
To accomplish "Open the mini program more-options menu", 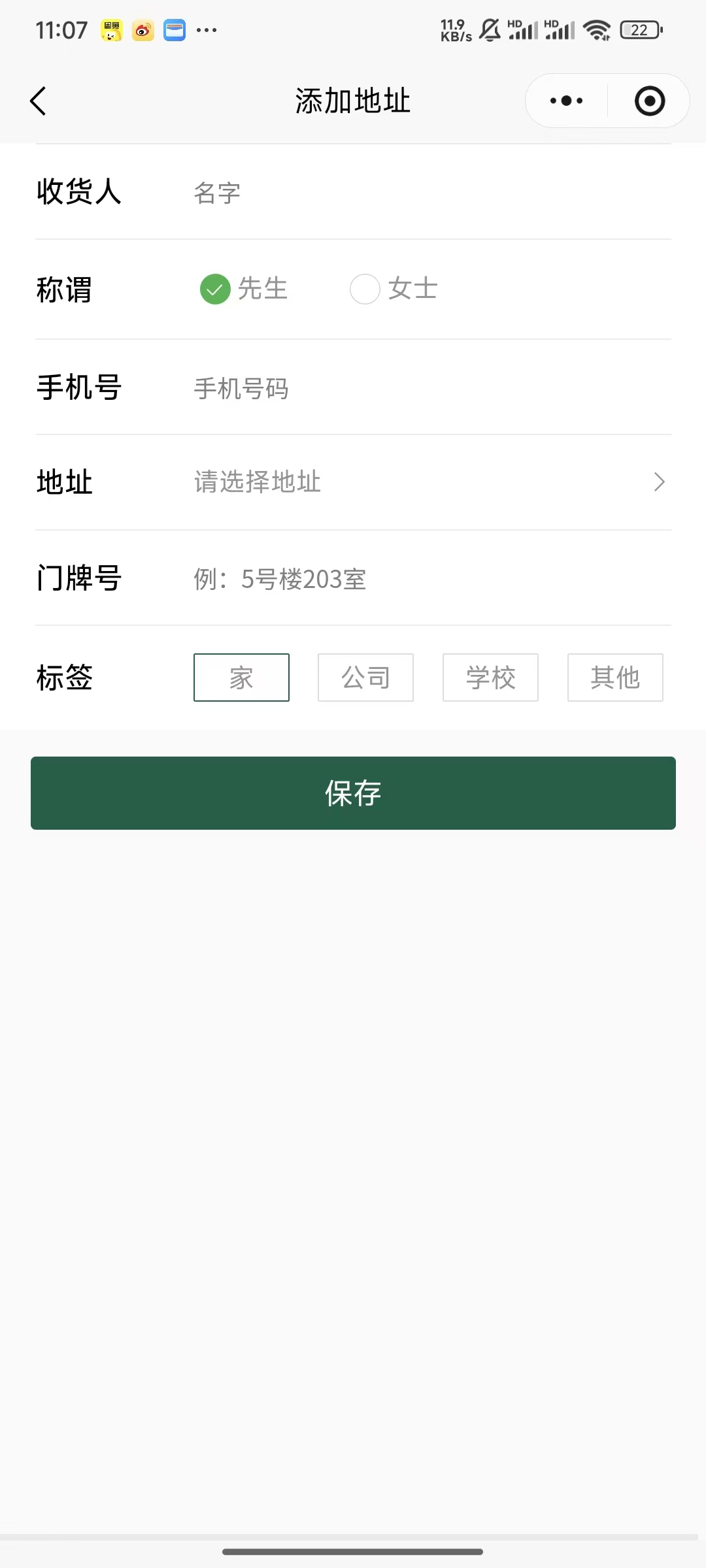I will pos(566,101).
